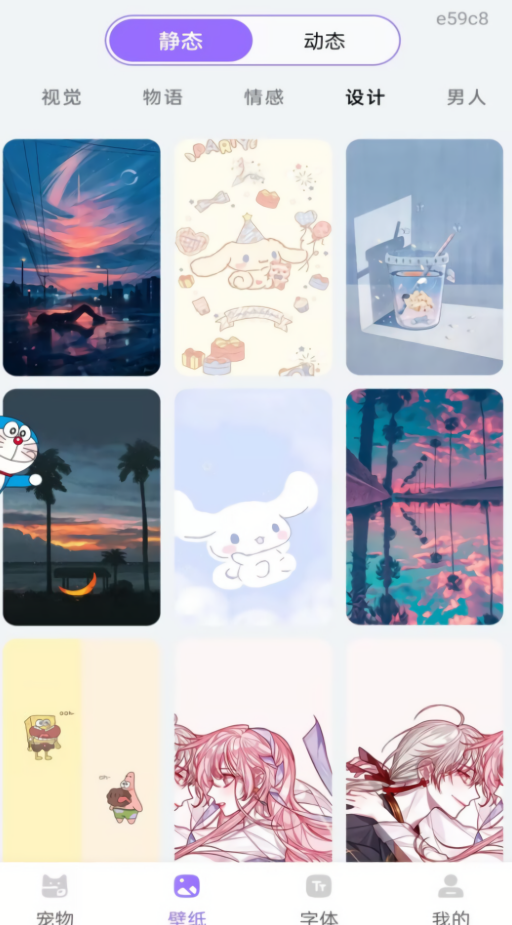Select the 静态 segment
The image size is (512, 925).
pos(180,41)
